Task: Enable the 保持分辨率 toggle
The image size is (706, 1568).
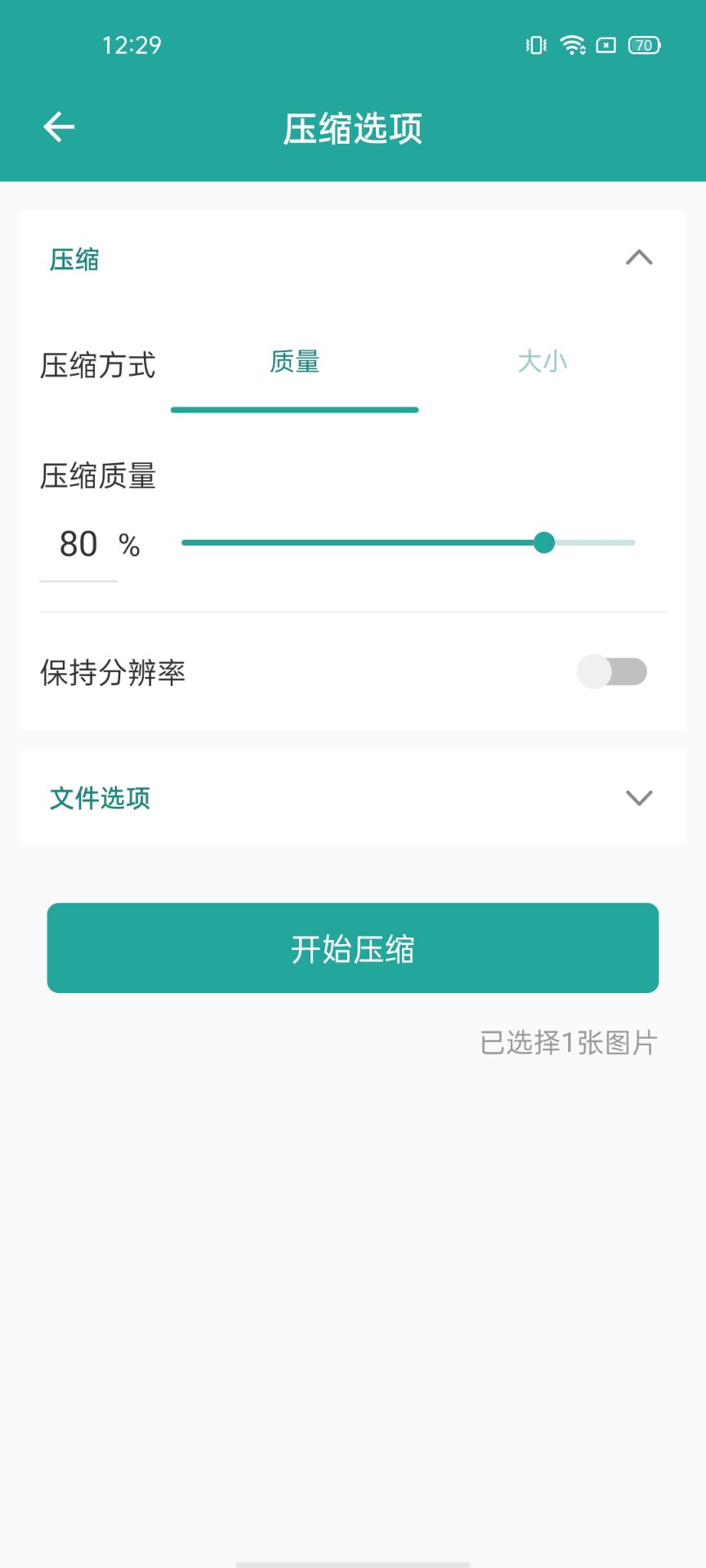Action: [612, 672]
